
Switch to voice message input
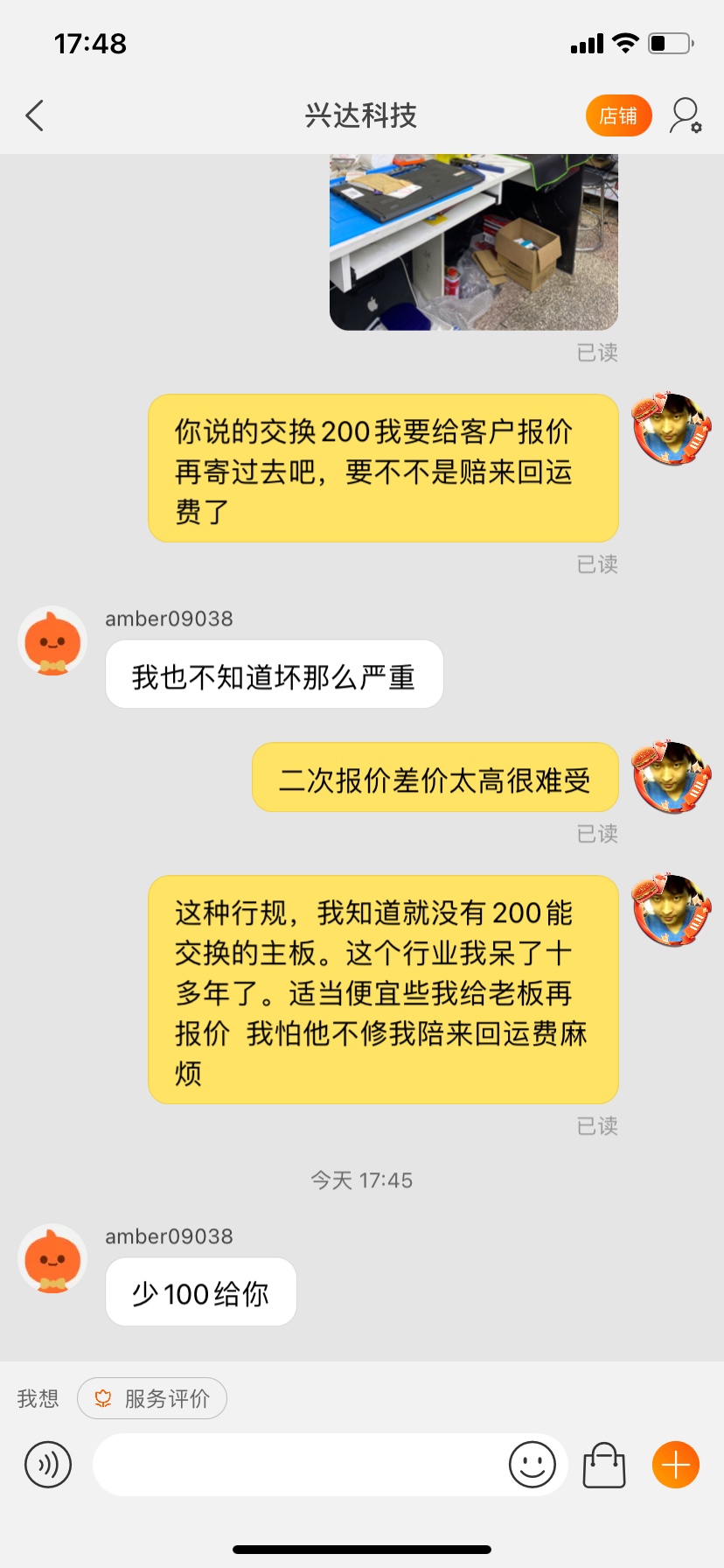coord(48,1465)
